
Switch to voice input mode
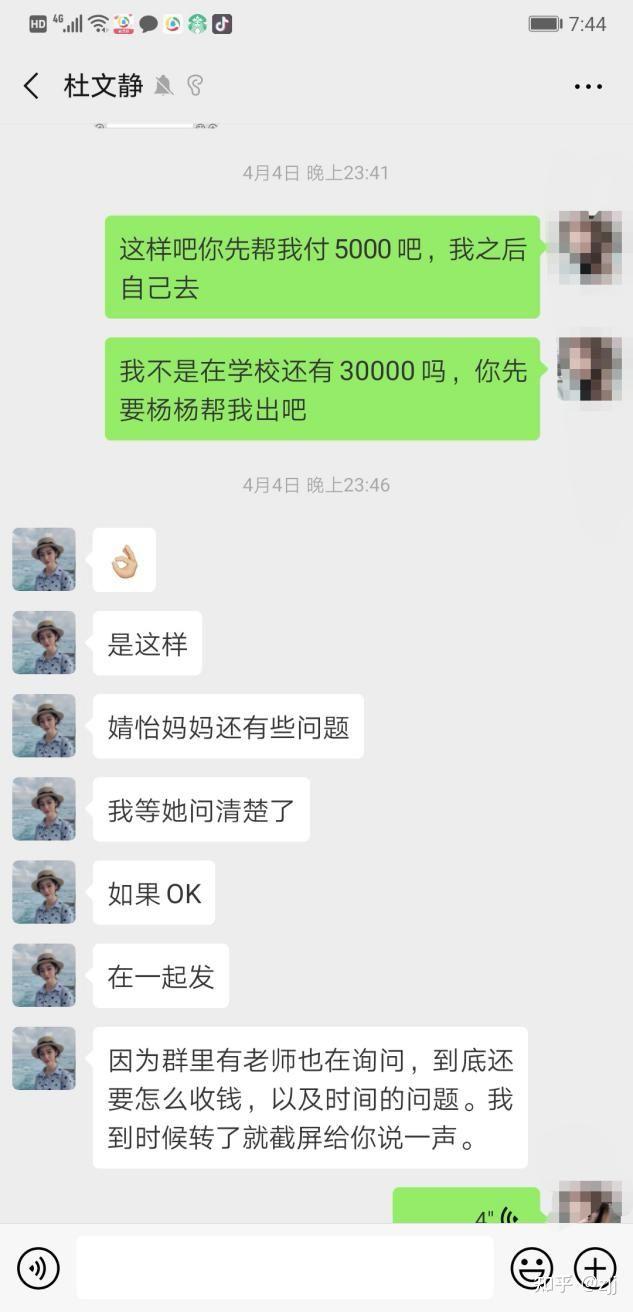click(38, 1268)
